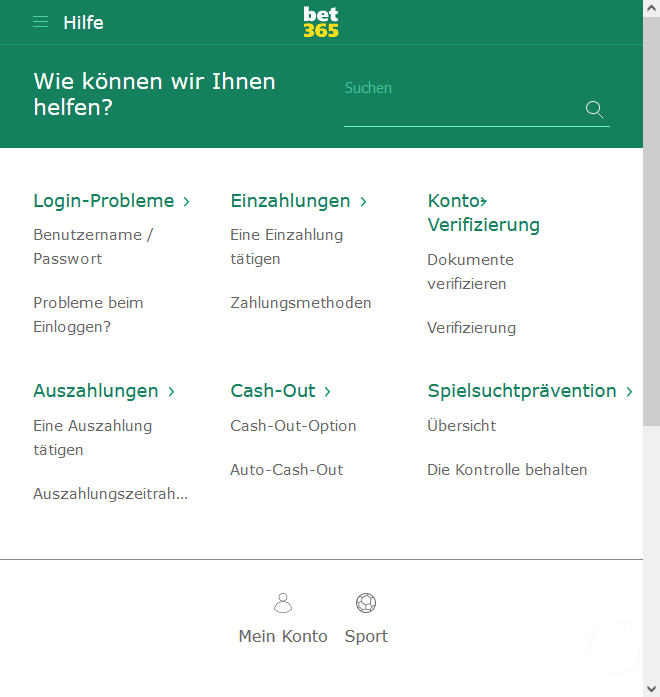View Zahlungsmethoden help

(300, 303)
